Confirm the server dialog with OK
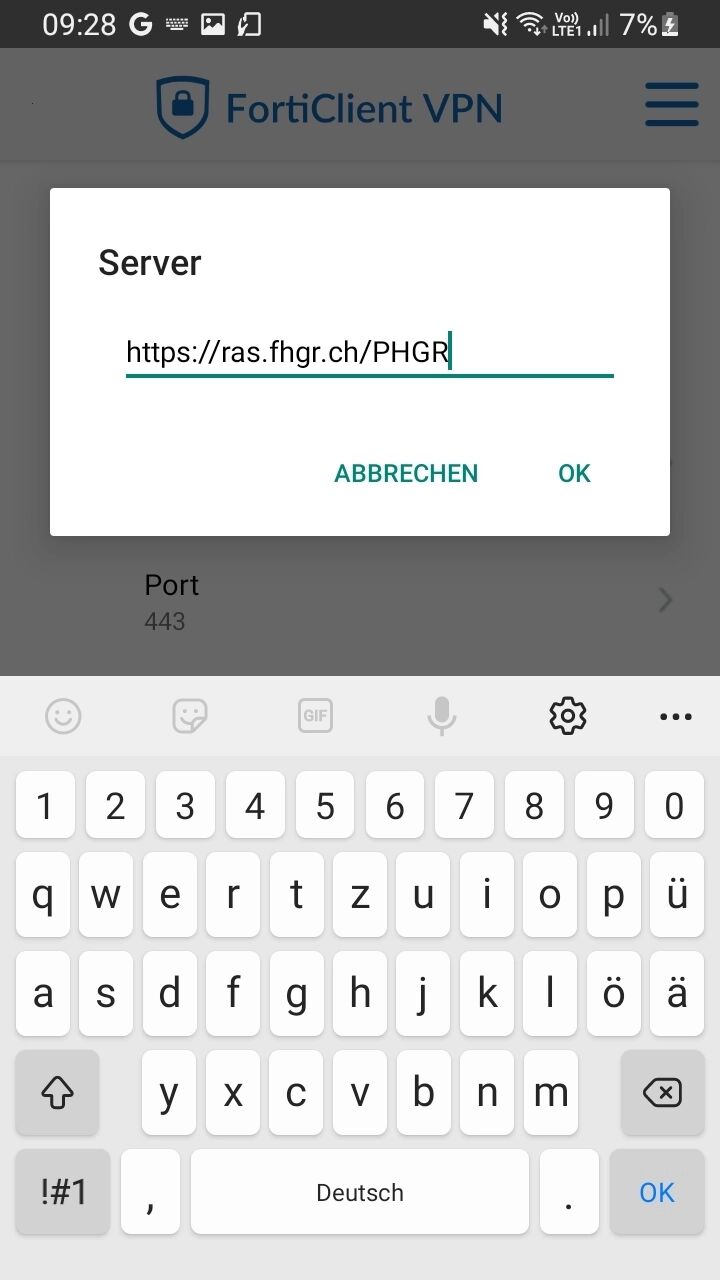Image resolution: width=720 pixels, height=1280 pixels. pyautogui.click(x=574, y=473)
